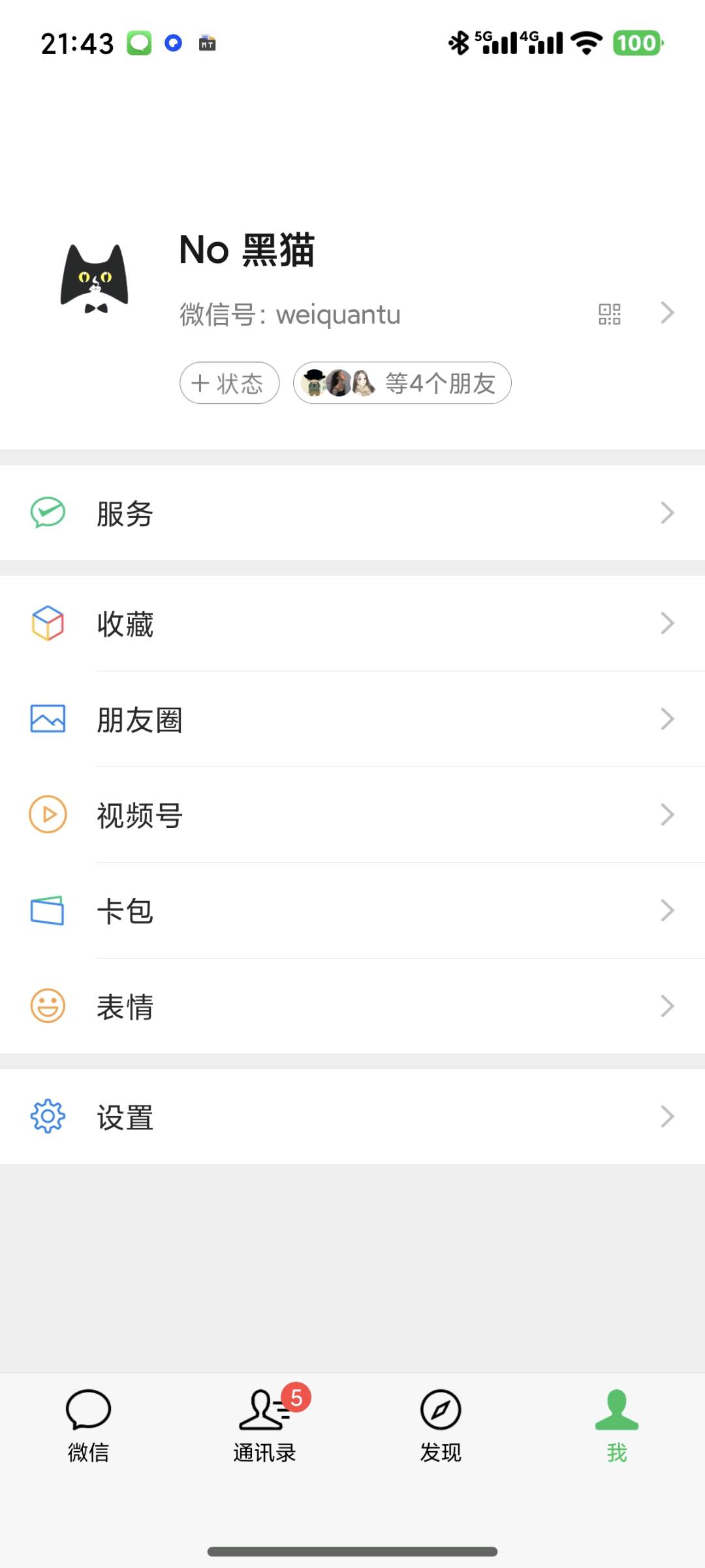Go to 朋友圈 Moments

pos(352,719)
